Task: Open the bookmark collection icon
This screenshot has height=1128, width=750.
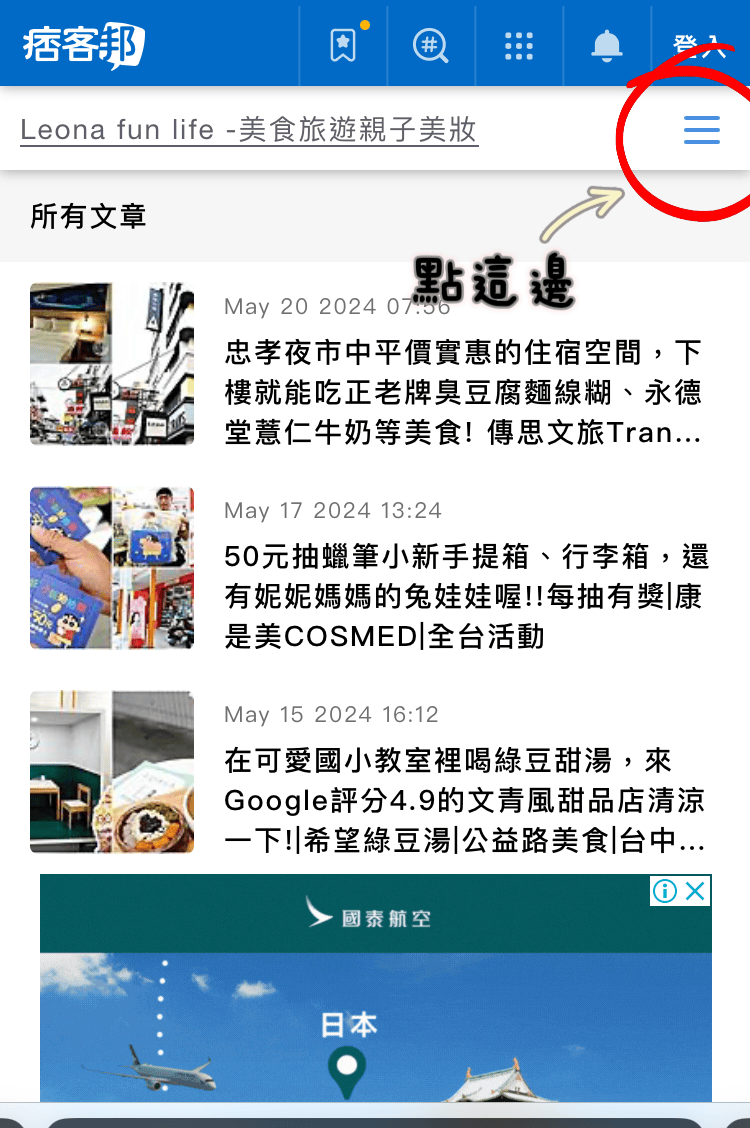Action: (343, 45)
